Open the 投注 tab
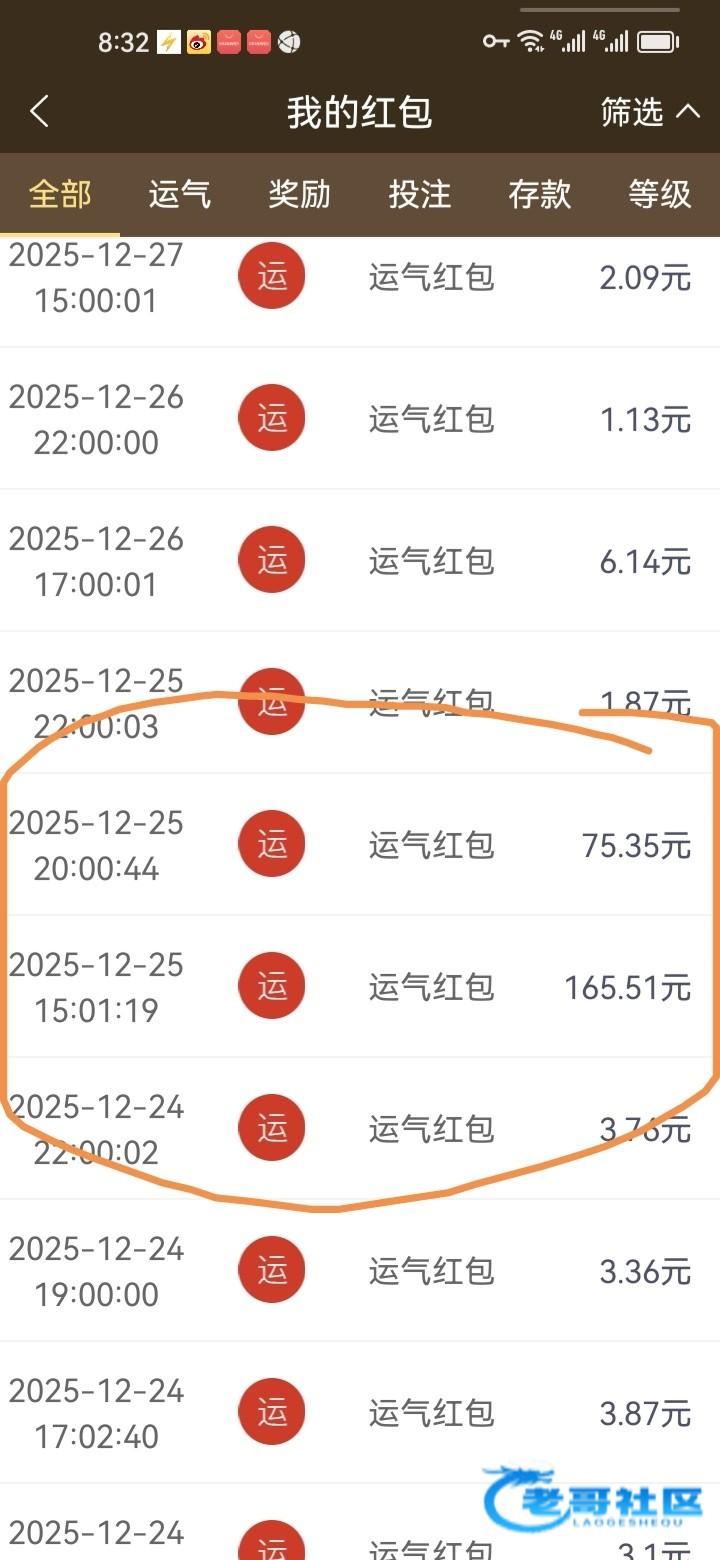 [x=420, y=194]
